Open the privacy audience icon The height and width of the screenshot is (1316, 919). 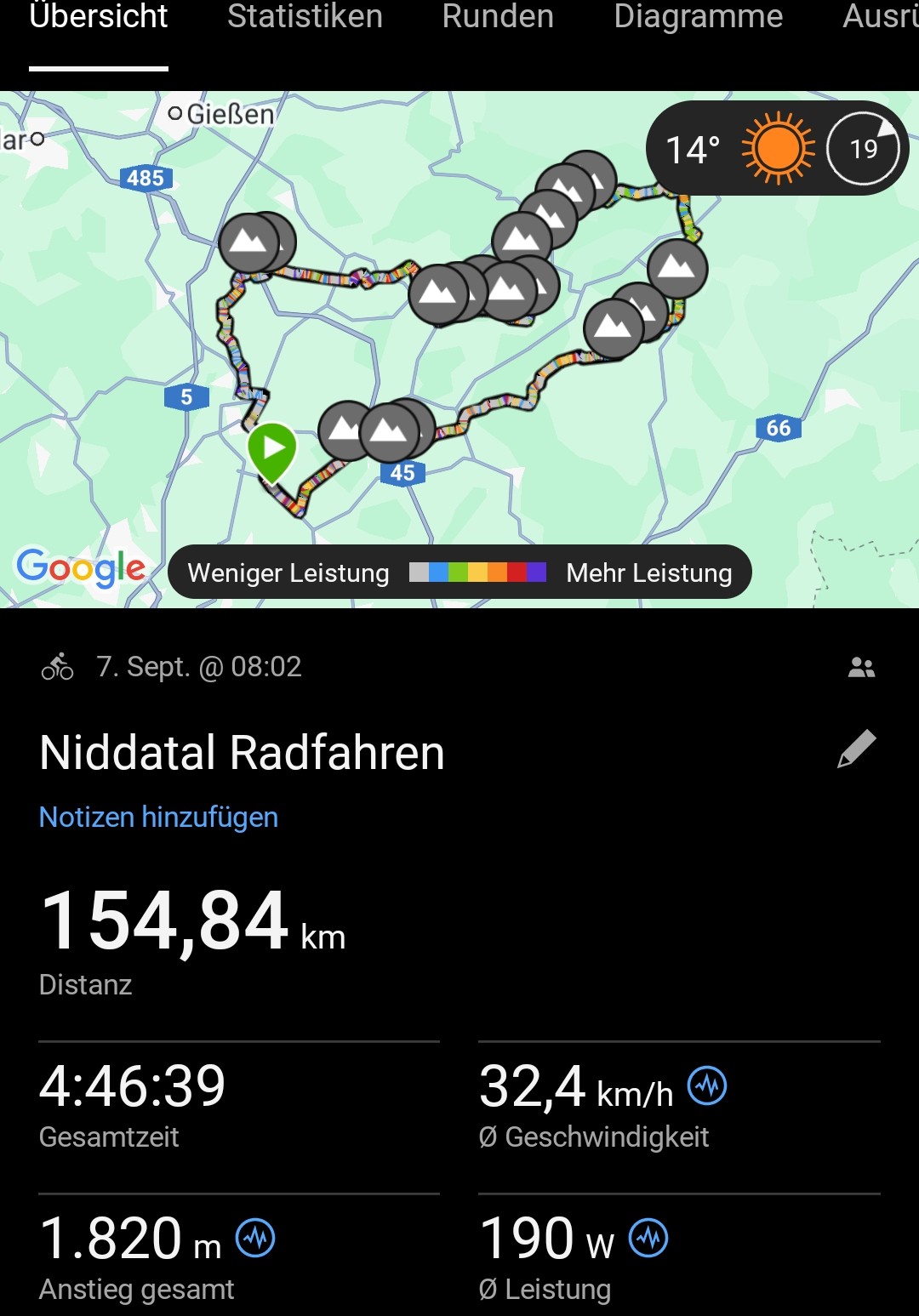[861, 668]
